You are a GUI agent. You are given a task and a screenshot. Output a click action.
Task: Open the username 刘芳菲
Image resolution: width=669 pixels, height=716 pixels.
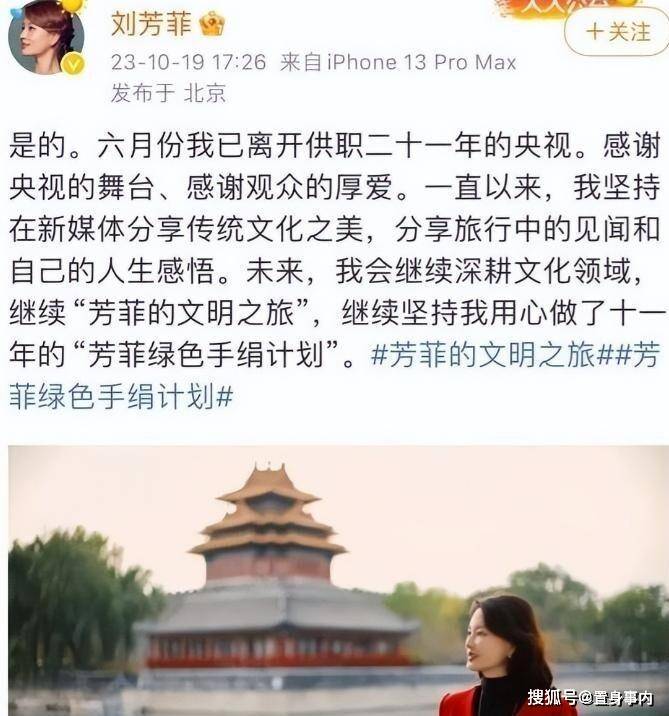150,24
